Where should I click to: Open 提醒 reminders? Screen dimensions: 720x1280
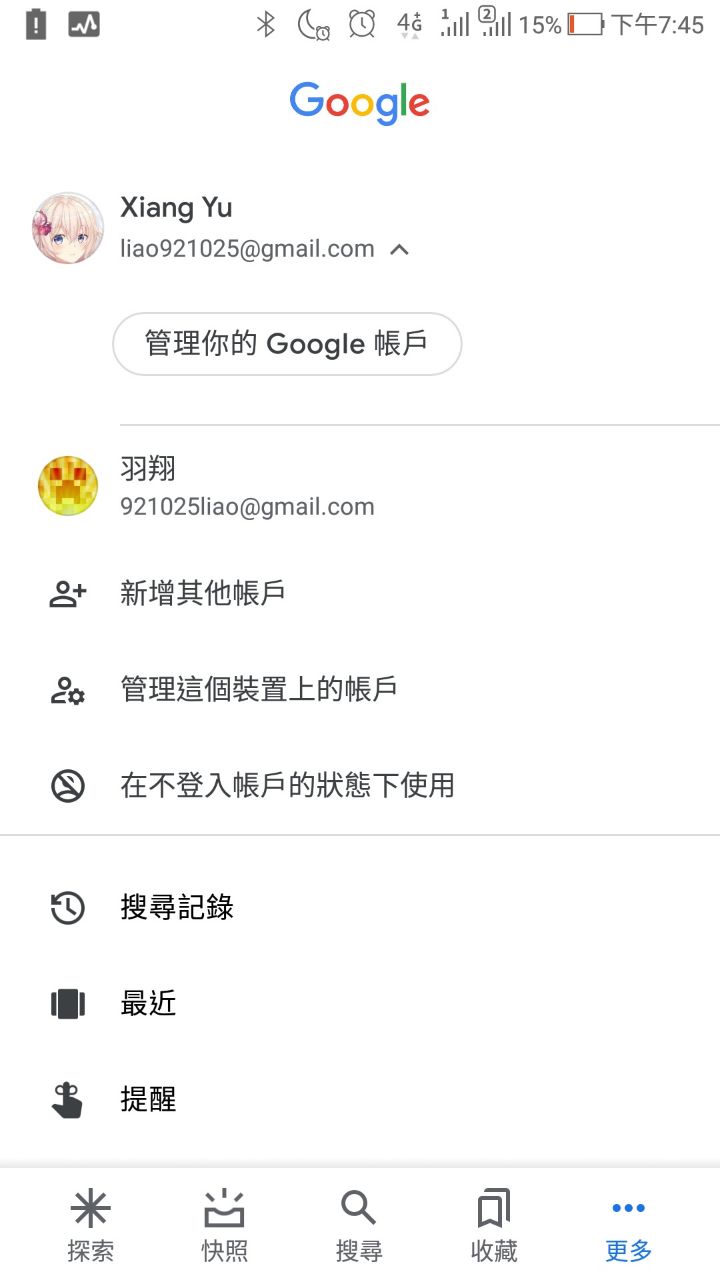[148, 1099]
